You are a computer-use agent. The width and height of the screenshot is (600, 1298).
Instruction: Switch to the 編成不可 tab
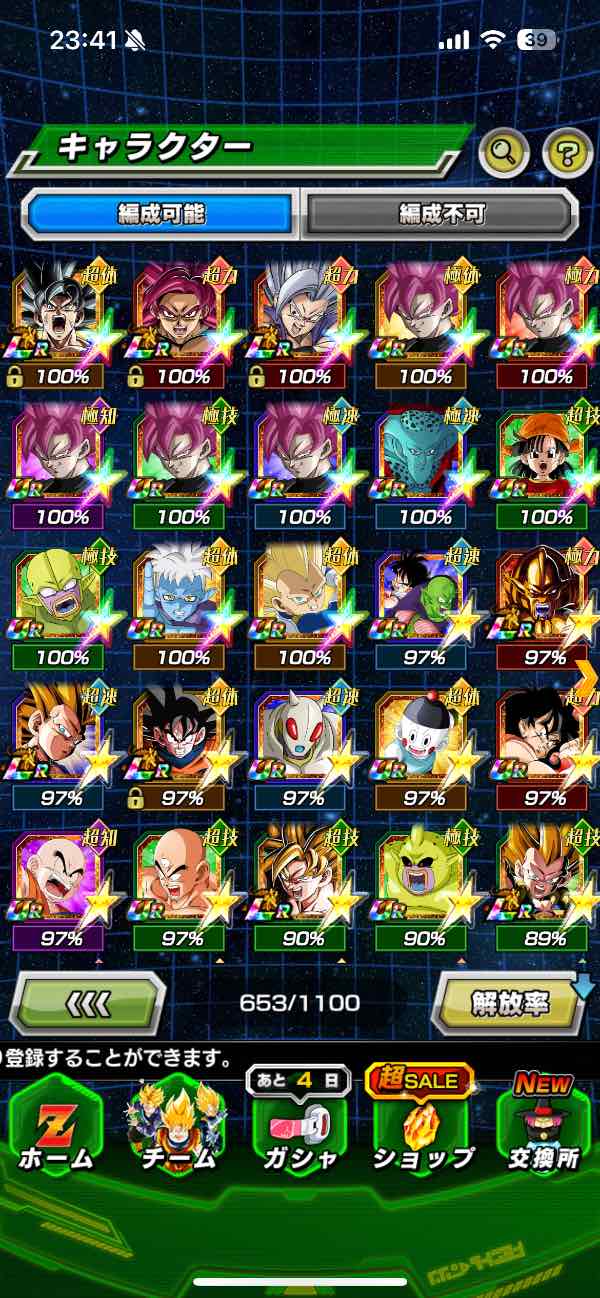pyautogui.click(x=441, y=213)
